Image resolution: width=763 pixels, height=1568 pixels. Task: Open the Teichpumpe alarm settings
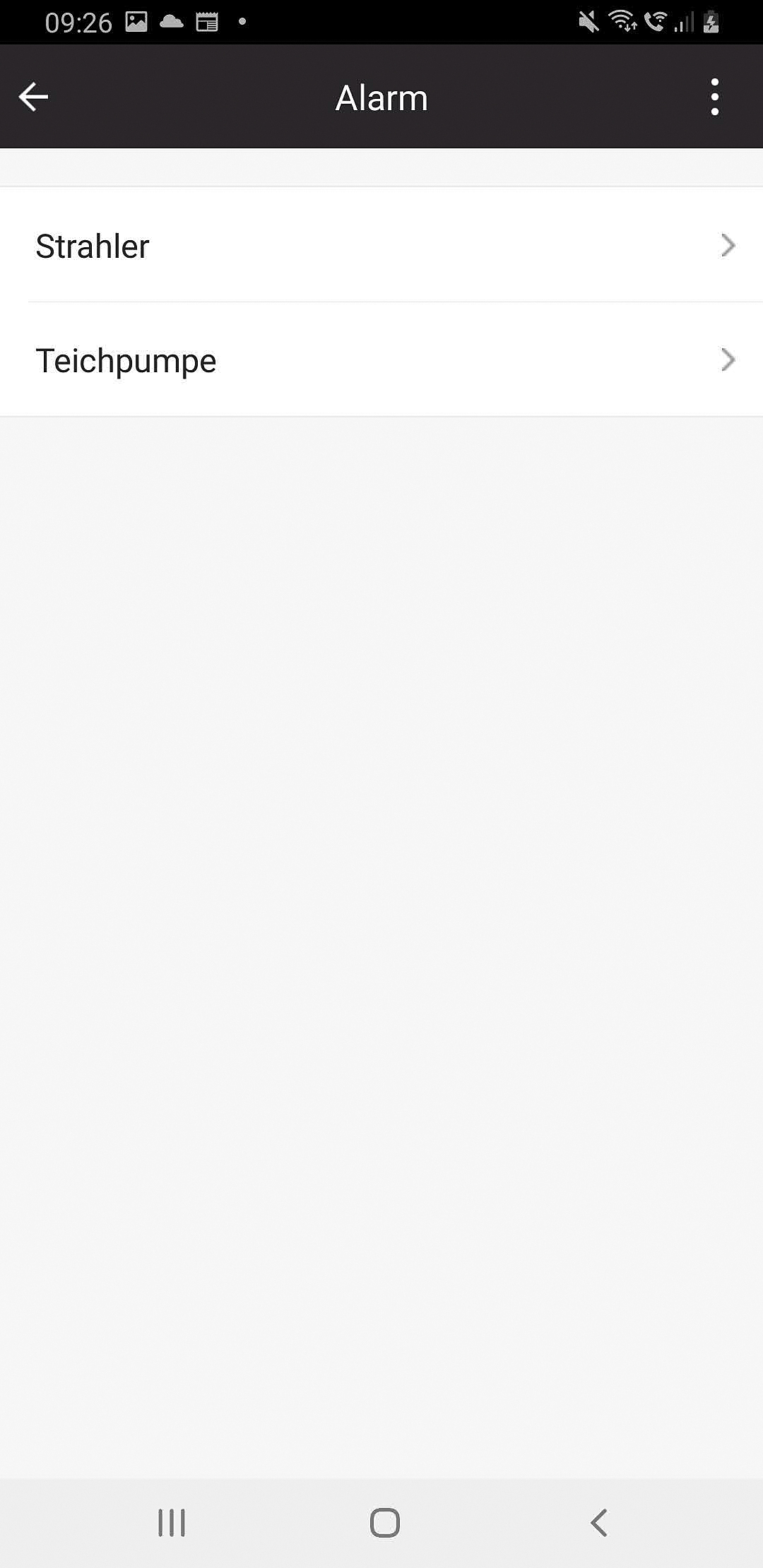coord(381,360)
